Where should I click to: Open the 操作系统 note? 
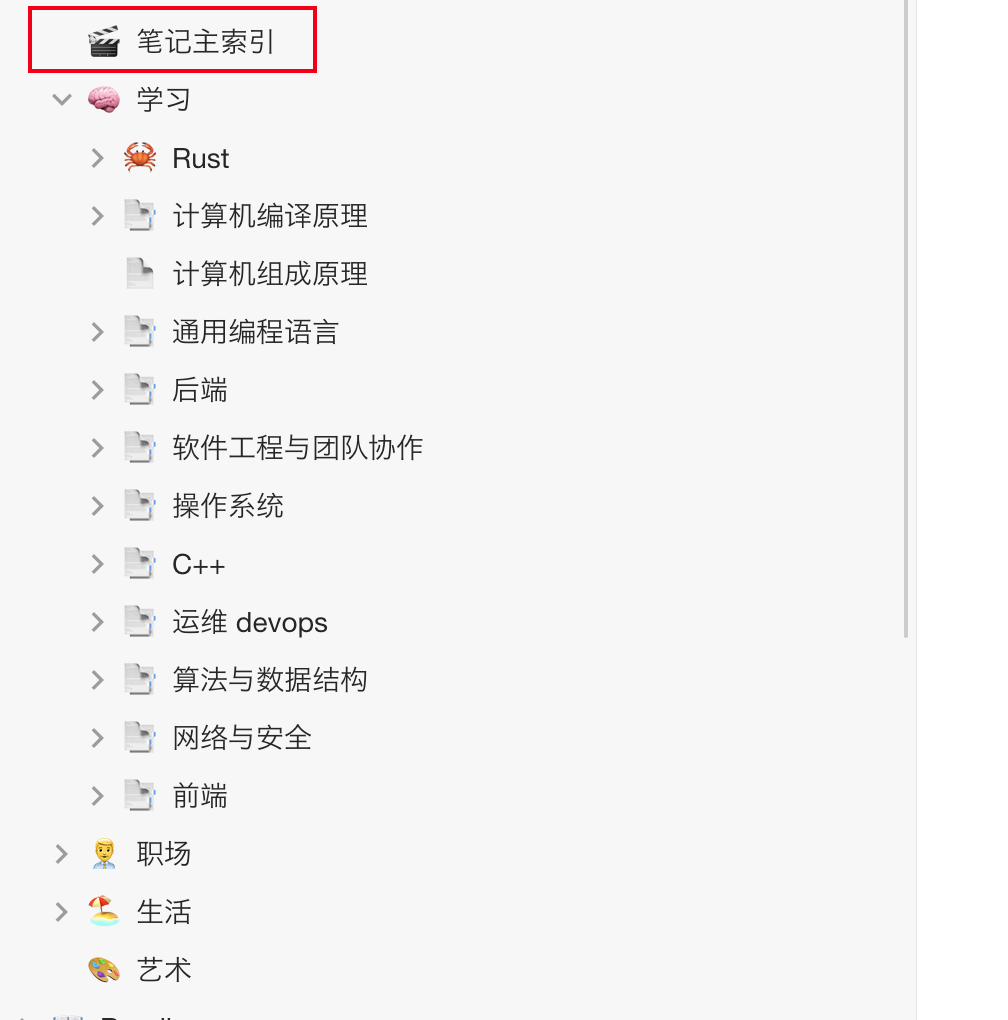point(227,506)
